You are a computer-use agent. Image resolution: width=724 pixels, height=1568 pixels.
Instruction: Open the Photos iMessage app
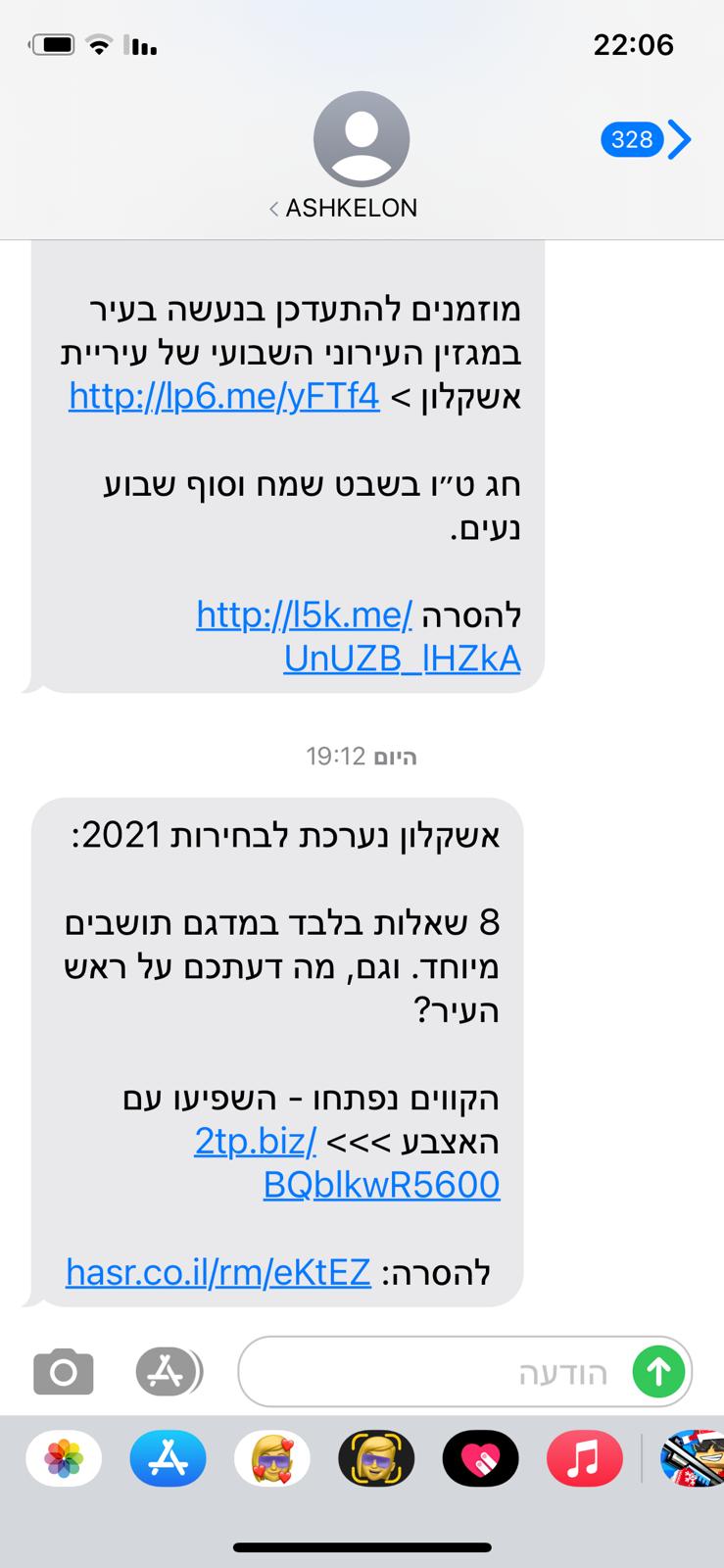click(x=64, y=1458)
